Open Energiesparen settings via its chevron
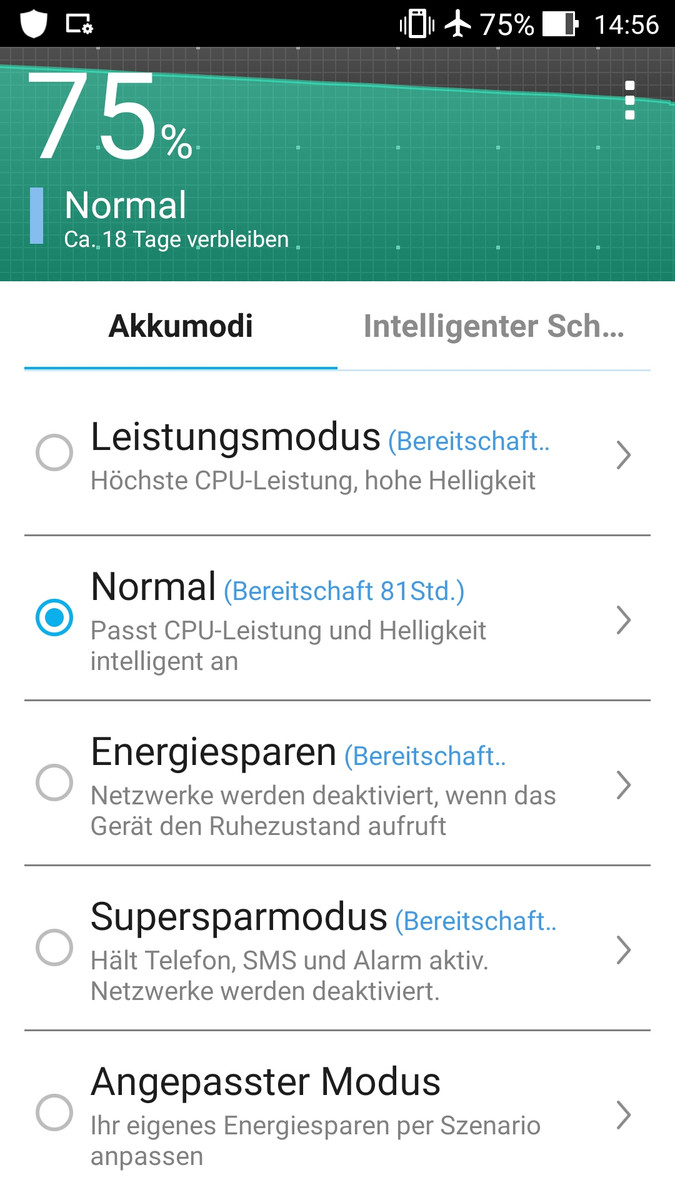This screenshot has width=675, height=1200. [624, 785]
